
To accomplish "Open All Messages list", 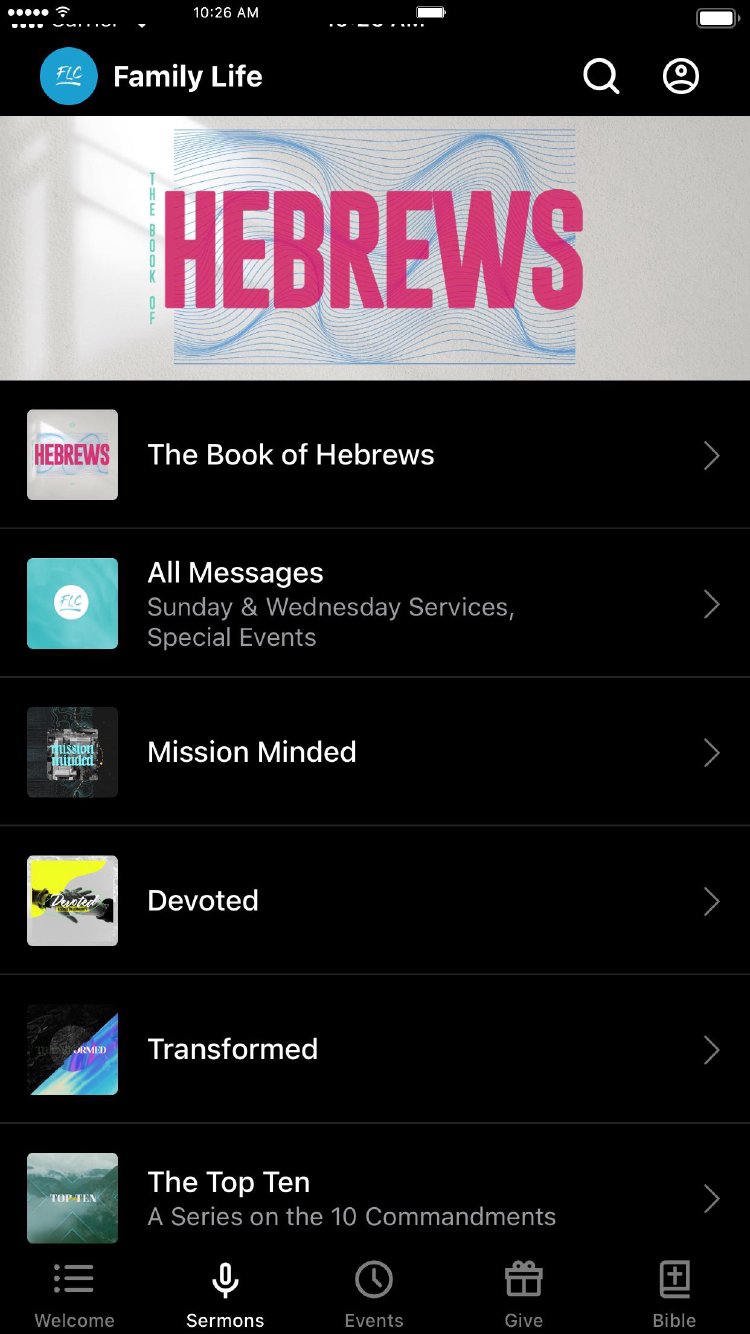I will coord(375,604).
